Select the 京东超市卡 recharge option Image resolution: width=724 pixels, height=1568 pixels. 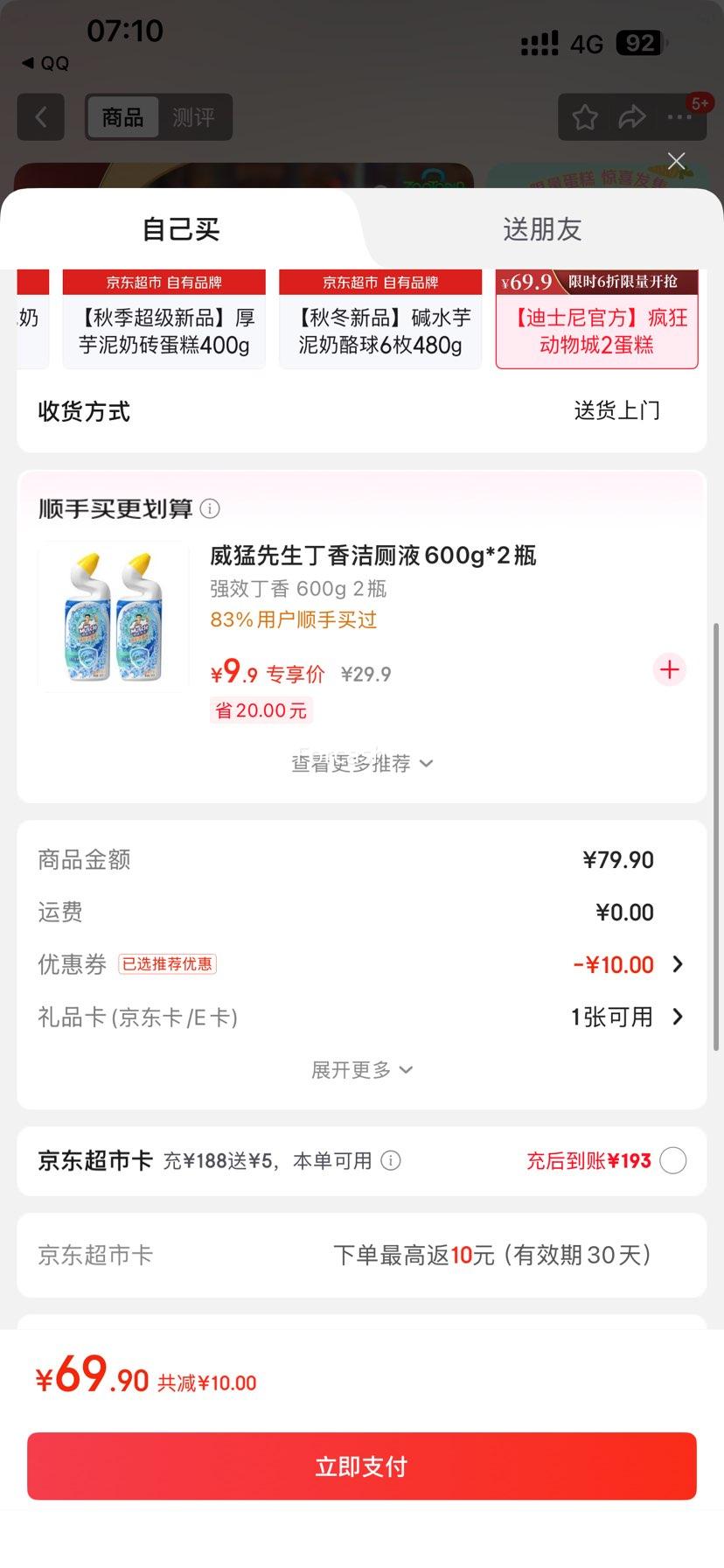click(672, 1161)
